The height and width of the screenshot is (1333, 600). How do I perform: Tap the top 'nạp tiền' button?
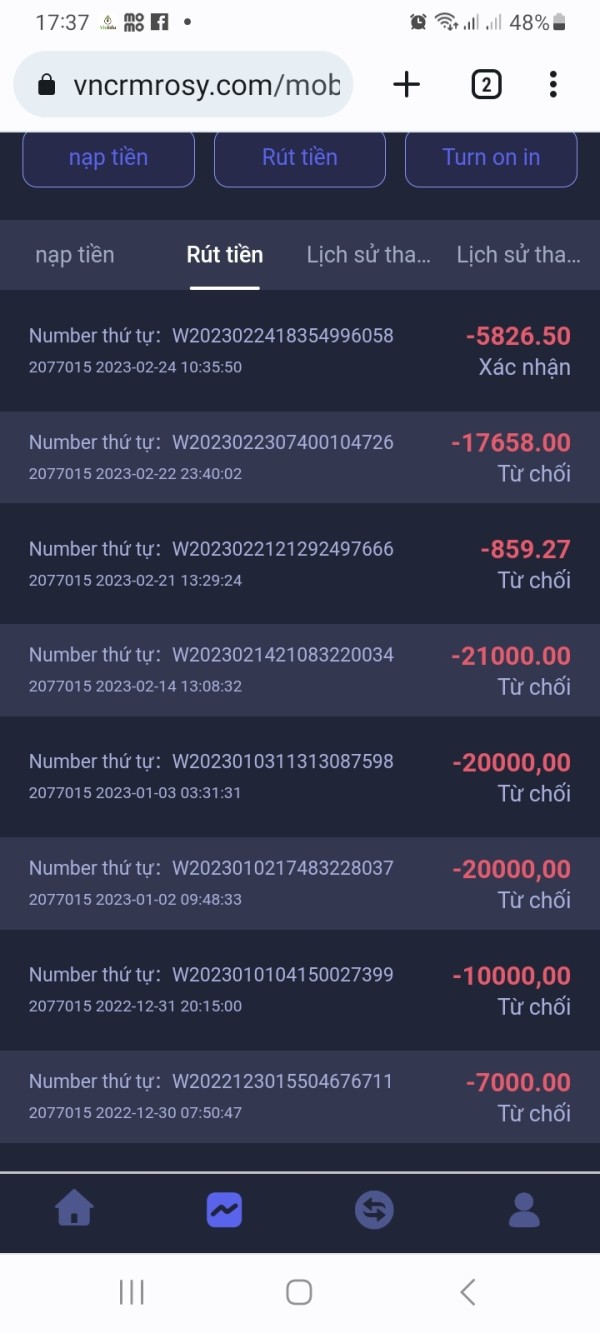click(108, 158)
